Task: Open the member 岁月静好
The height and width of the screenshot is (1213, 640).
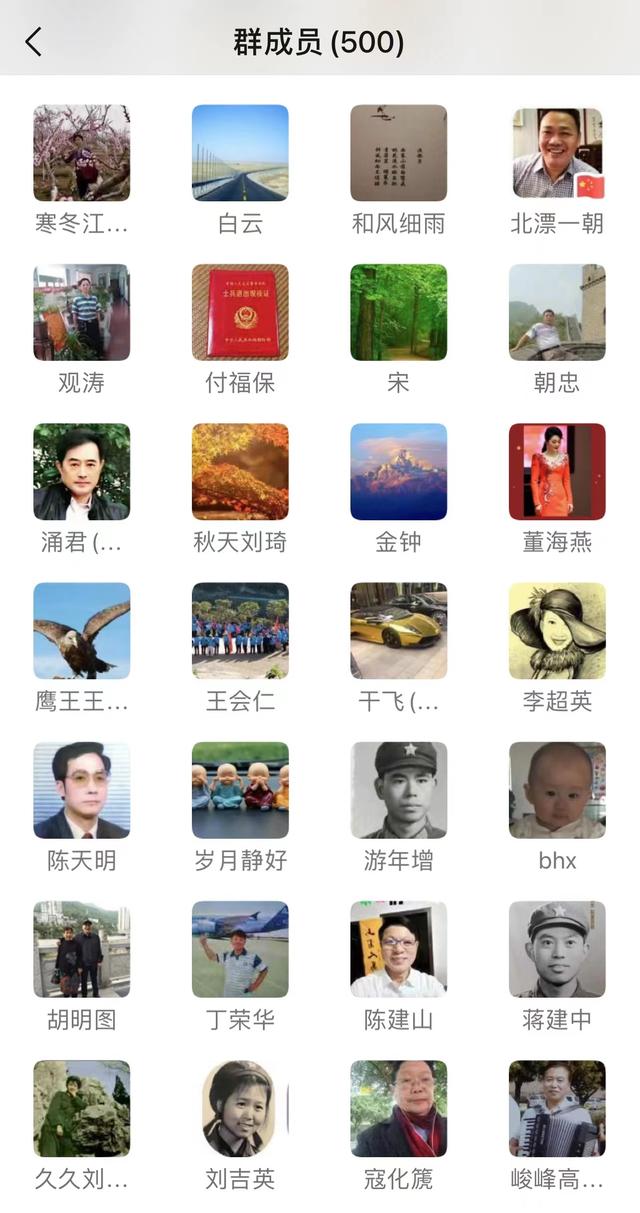Action: (x=240, y=789)
